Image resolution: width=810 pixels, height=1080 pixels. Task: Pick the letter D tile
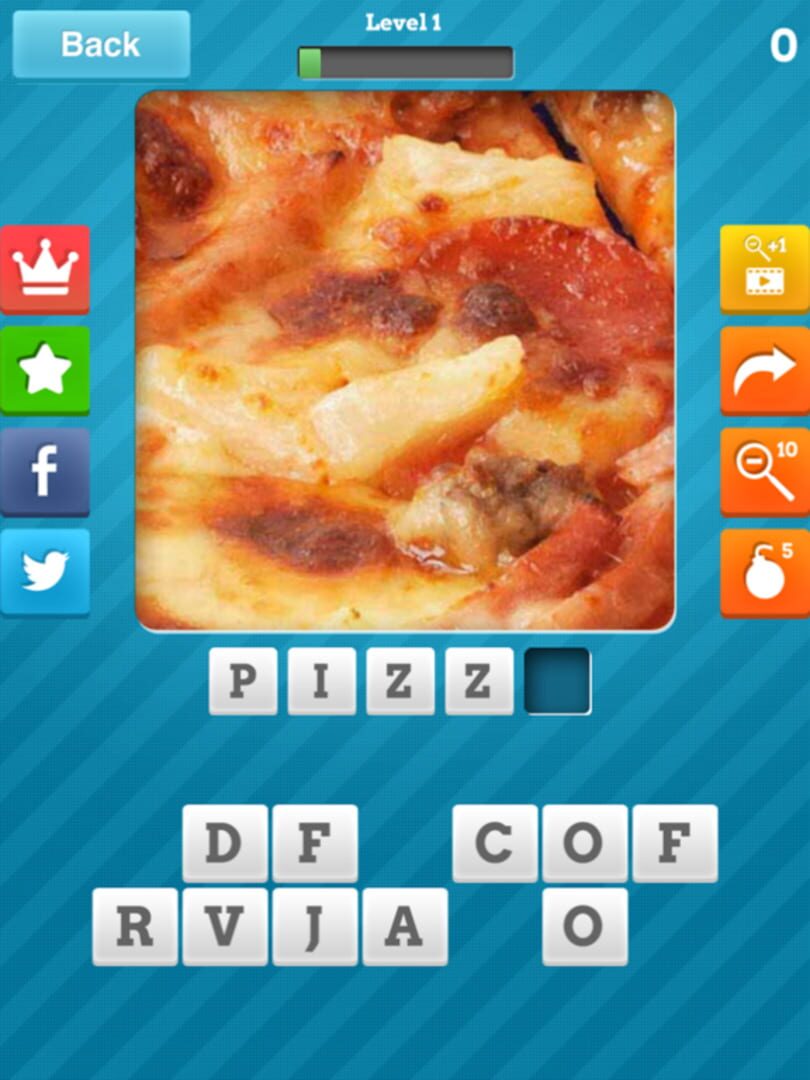click(x=224, y=843)
